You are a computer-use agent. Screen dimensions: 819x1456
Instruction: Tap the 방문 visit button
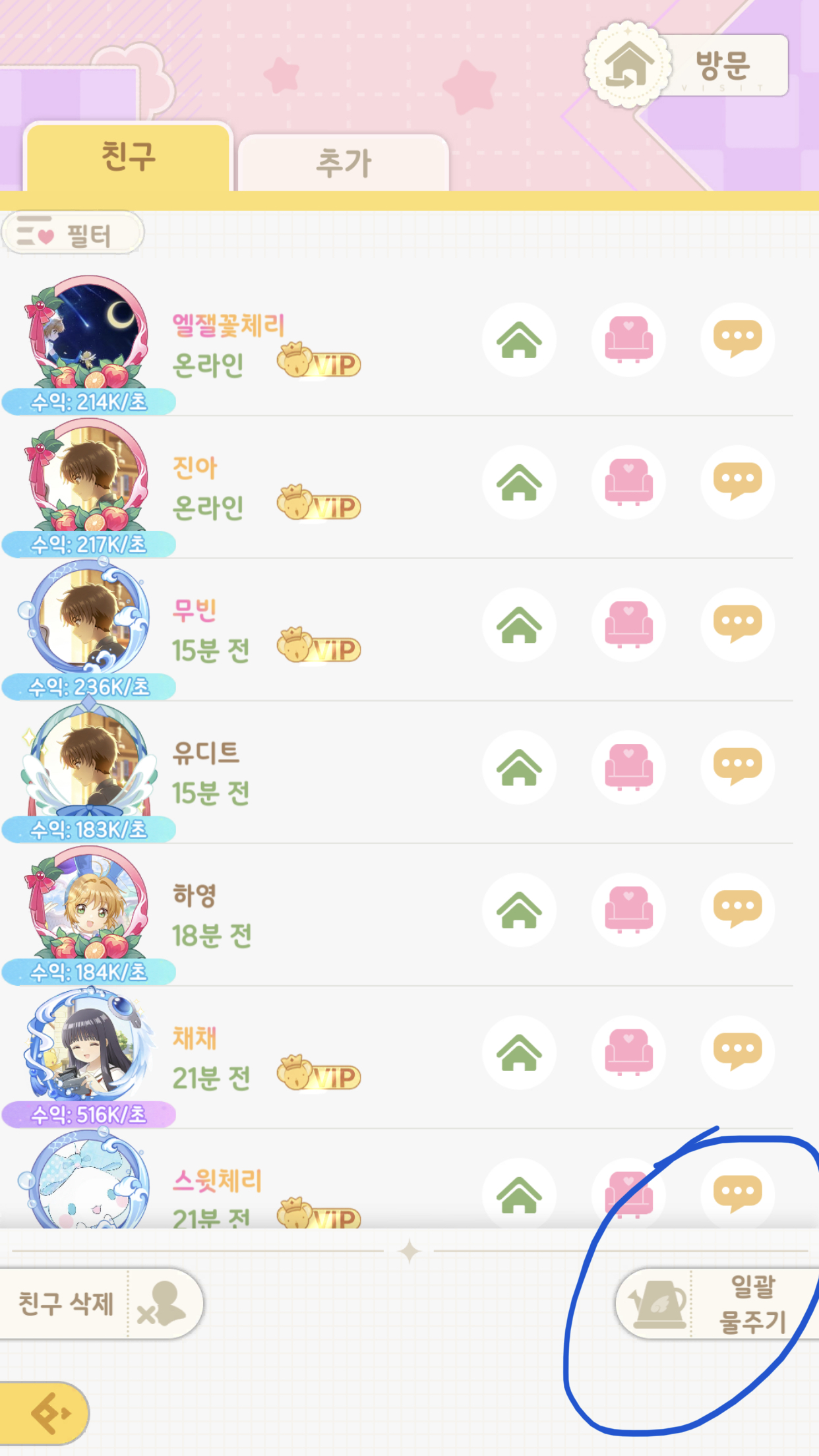tap(689, 66)
